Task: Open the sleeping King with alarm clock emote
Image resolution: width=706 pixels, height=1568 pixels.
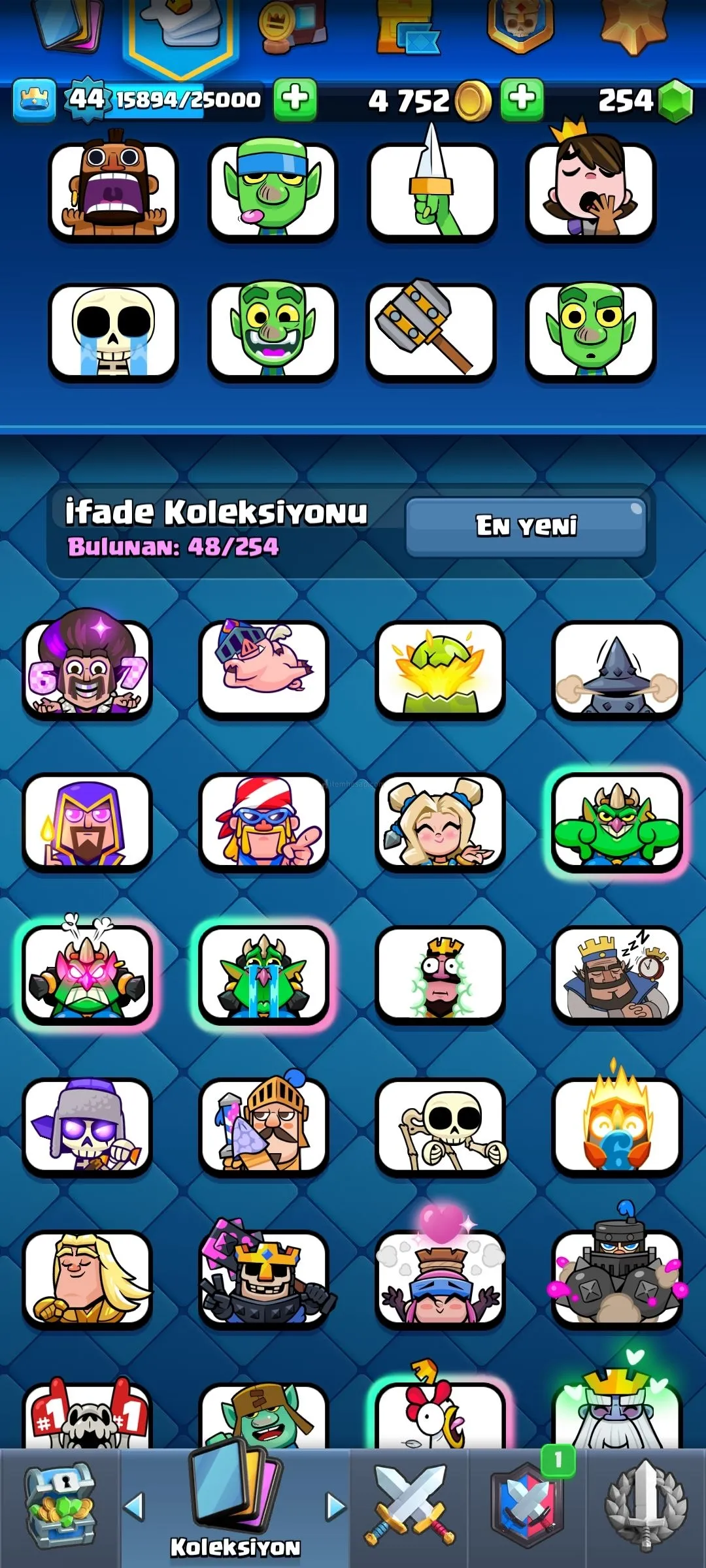Action: tap(616, 975)
